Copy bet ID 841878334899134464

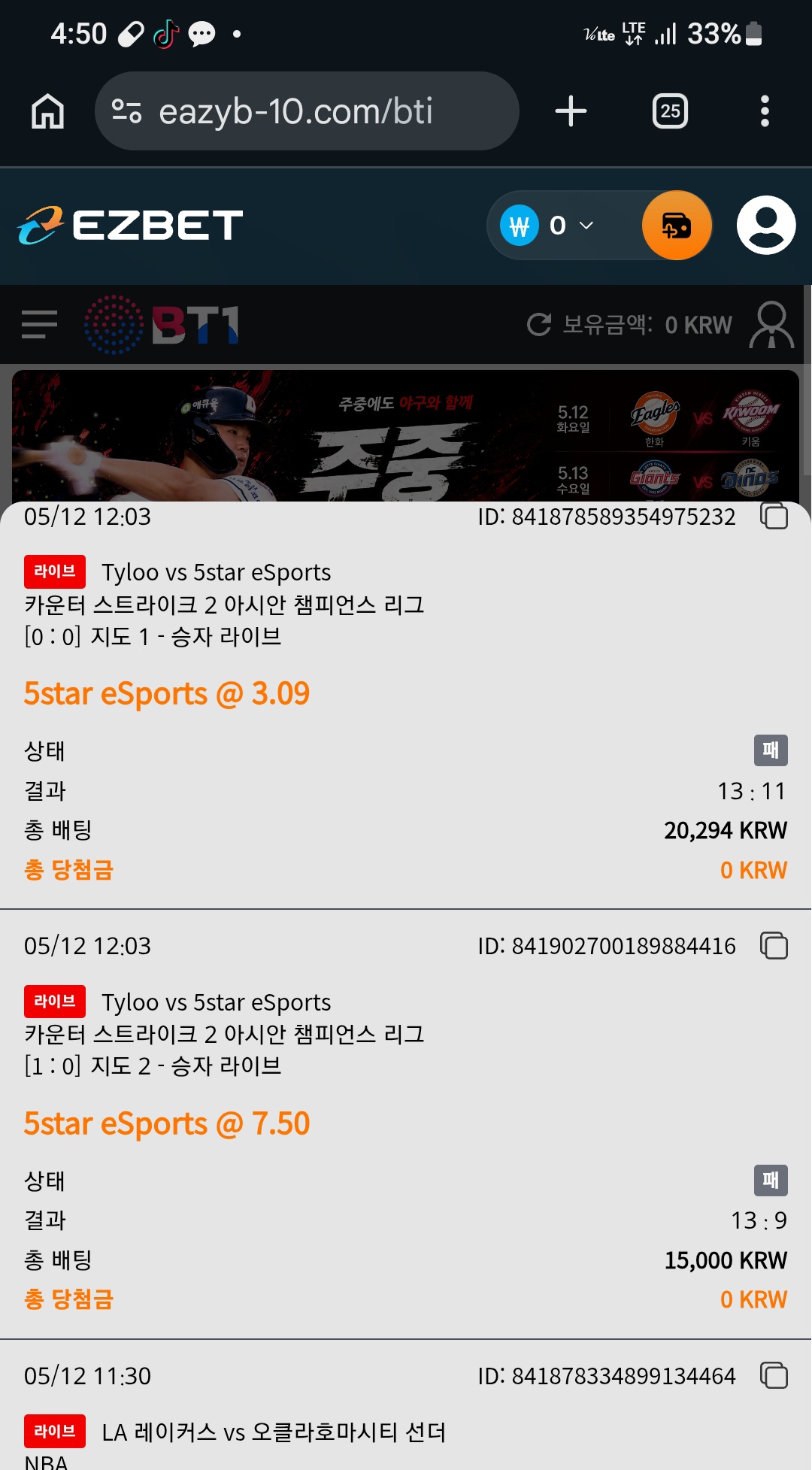[x=774, y=1375]
